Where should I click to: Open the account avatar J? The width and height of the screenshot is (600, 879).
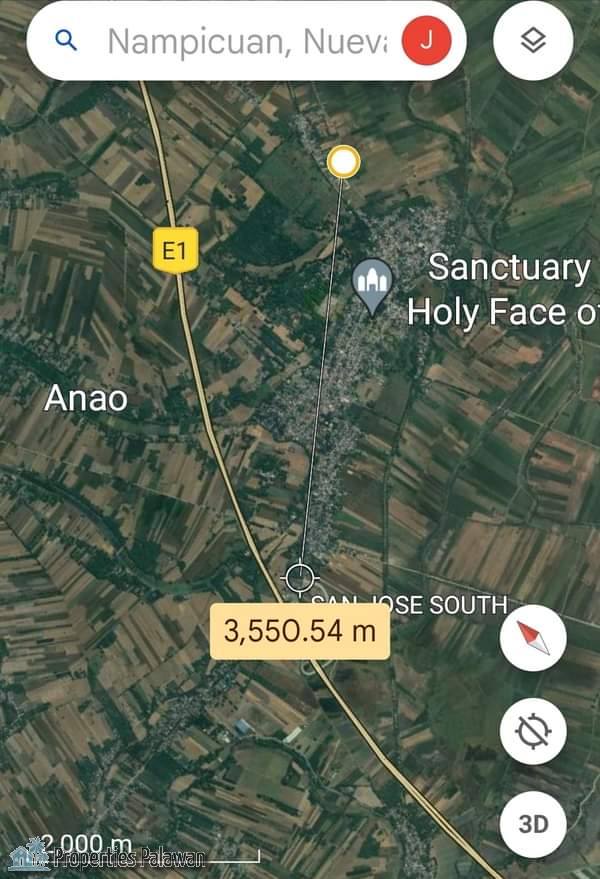(426, 41)
